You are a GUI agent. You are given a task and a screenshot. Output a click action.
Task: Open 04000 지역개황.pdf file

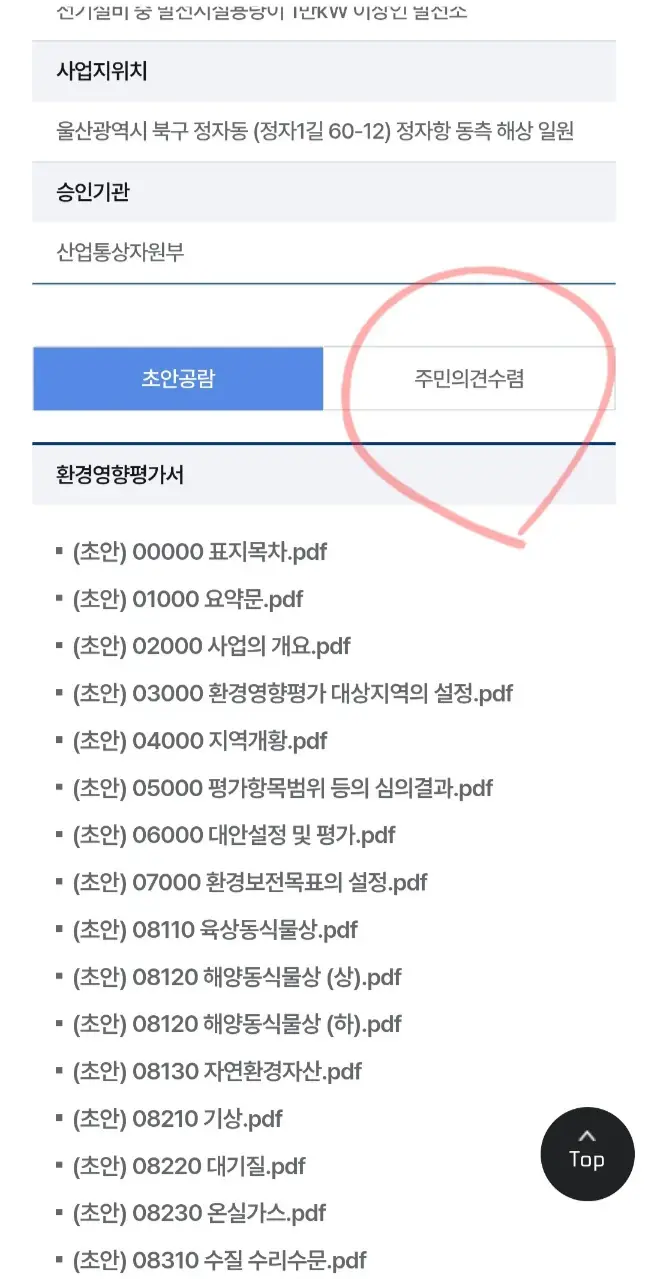pos(200,741)
